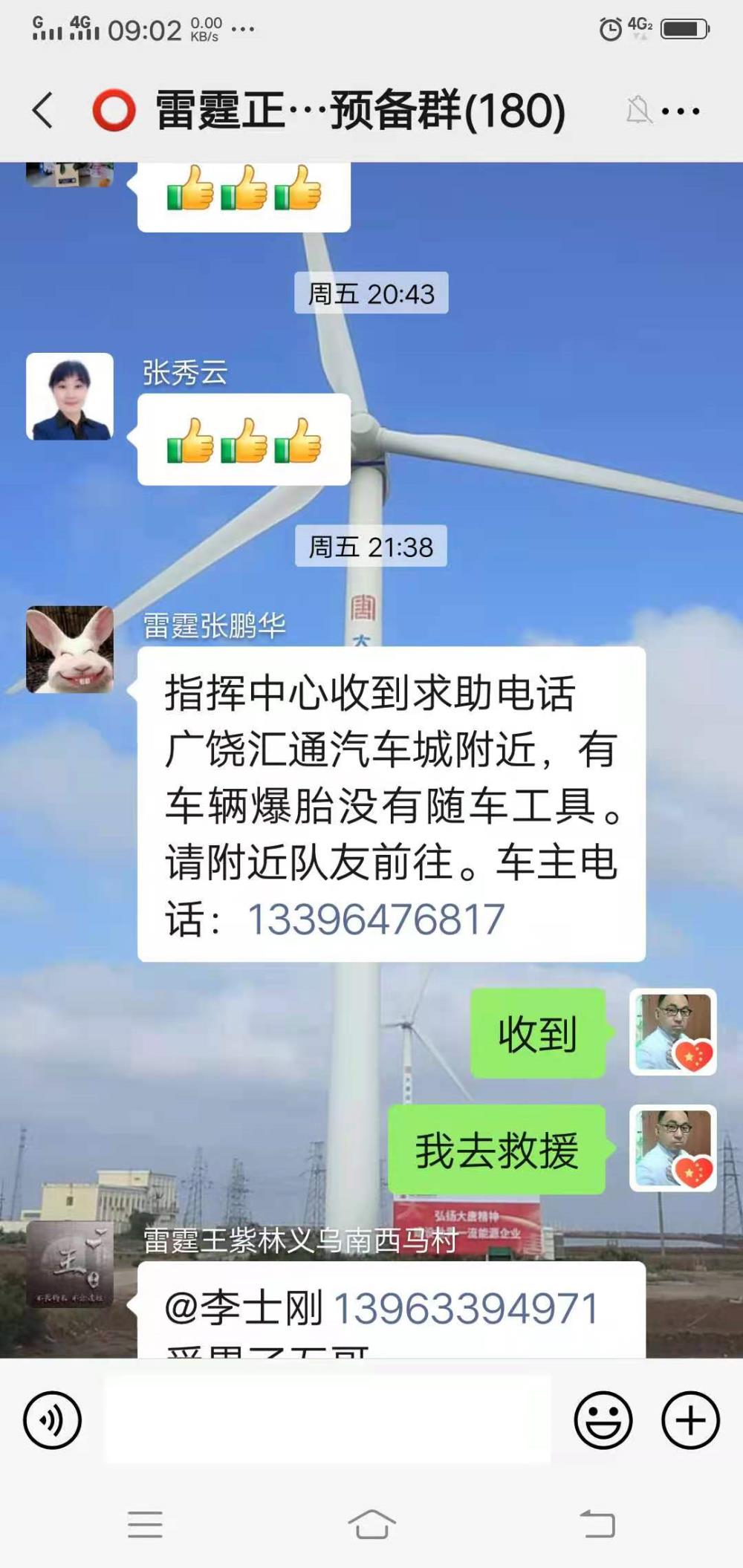Go back from the group chat
The height and width of the screenshot is (1568, 743).
click(43, 110)
